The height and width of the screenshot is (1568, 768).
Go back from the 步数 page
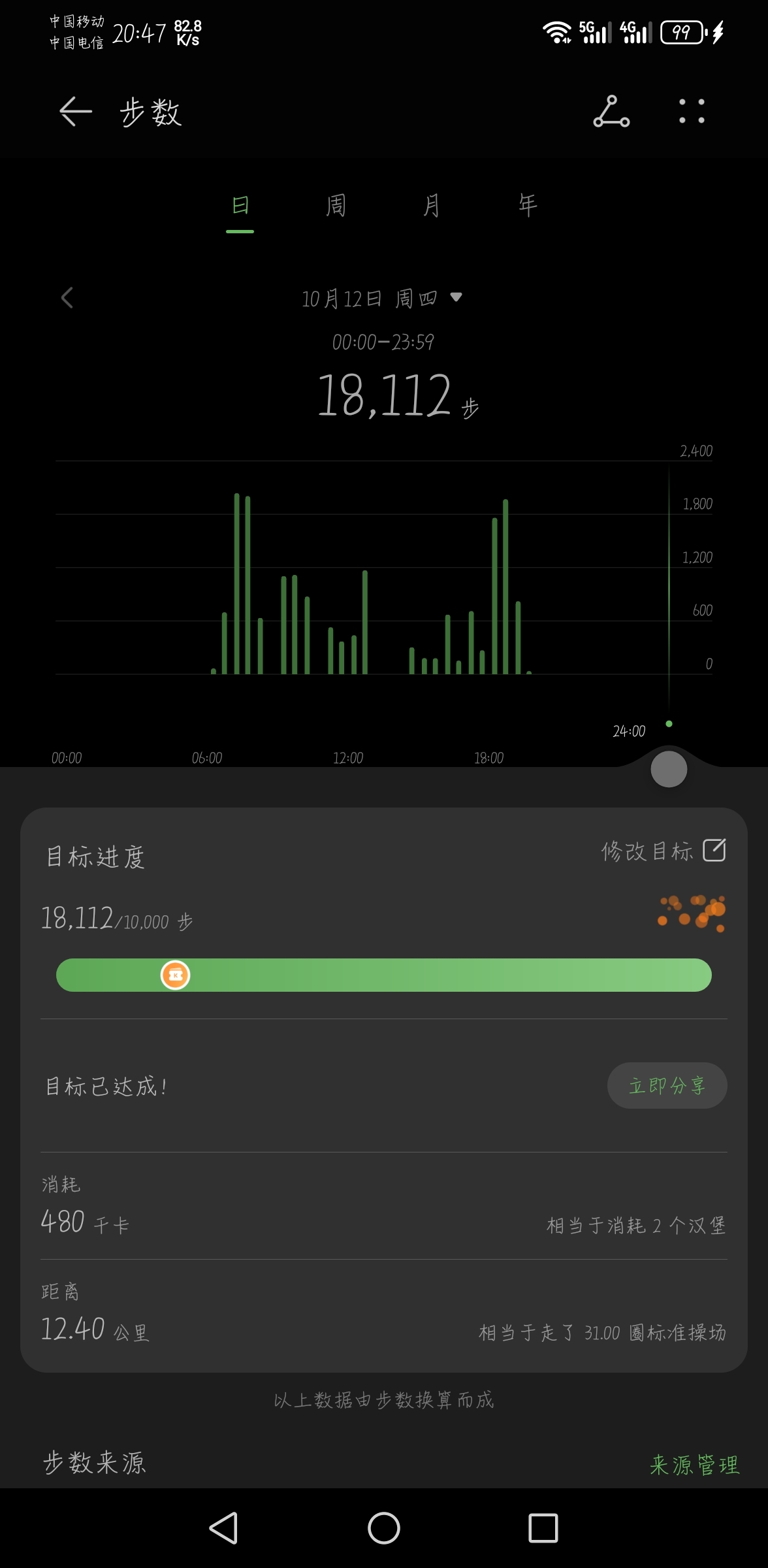click(76, 112)
